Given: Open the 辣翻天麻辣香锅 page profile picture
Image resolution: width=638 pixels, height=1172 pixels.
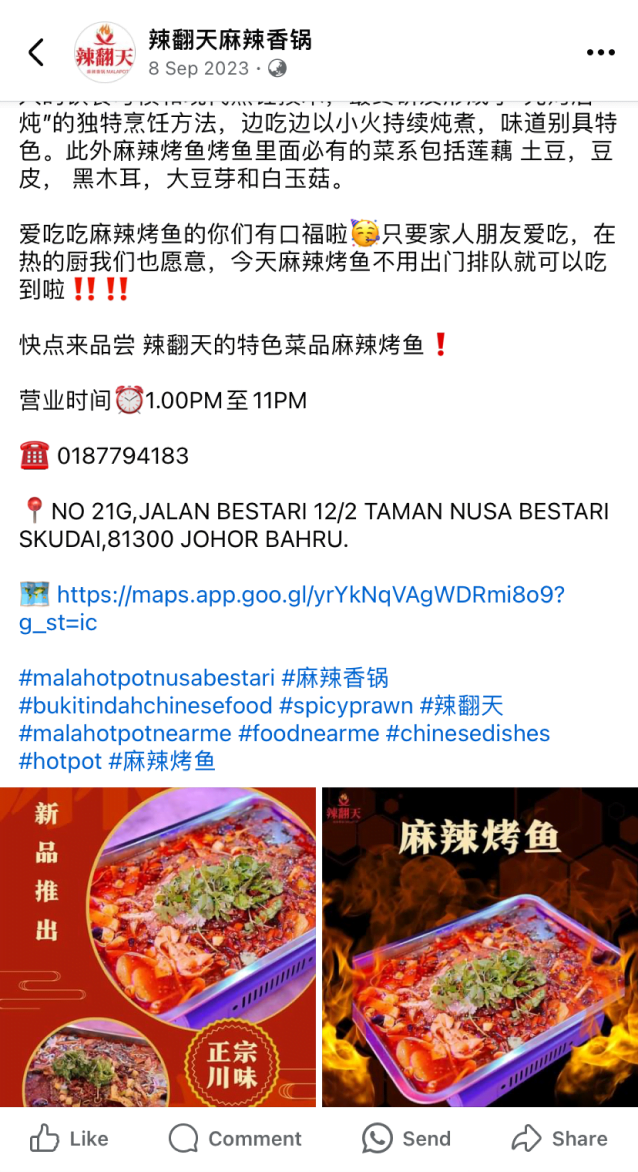Looking at the screenshot, I should coord(105,53).
